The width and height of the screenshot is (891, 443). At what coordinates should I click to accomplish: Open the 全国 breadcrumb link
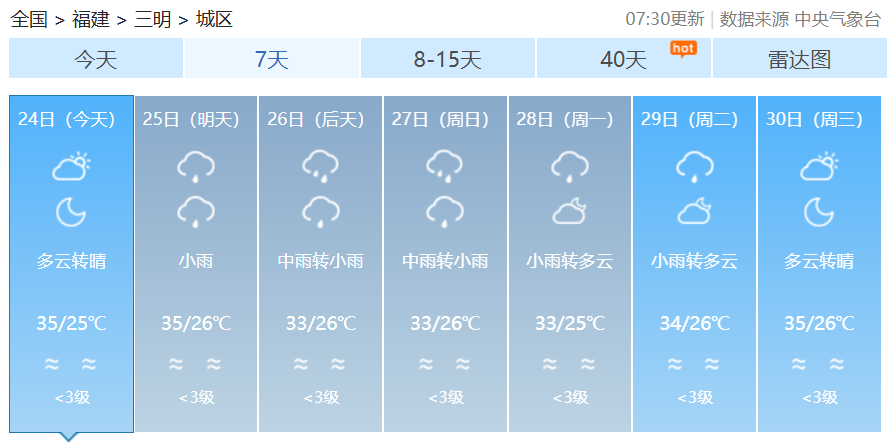29,19
